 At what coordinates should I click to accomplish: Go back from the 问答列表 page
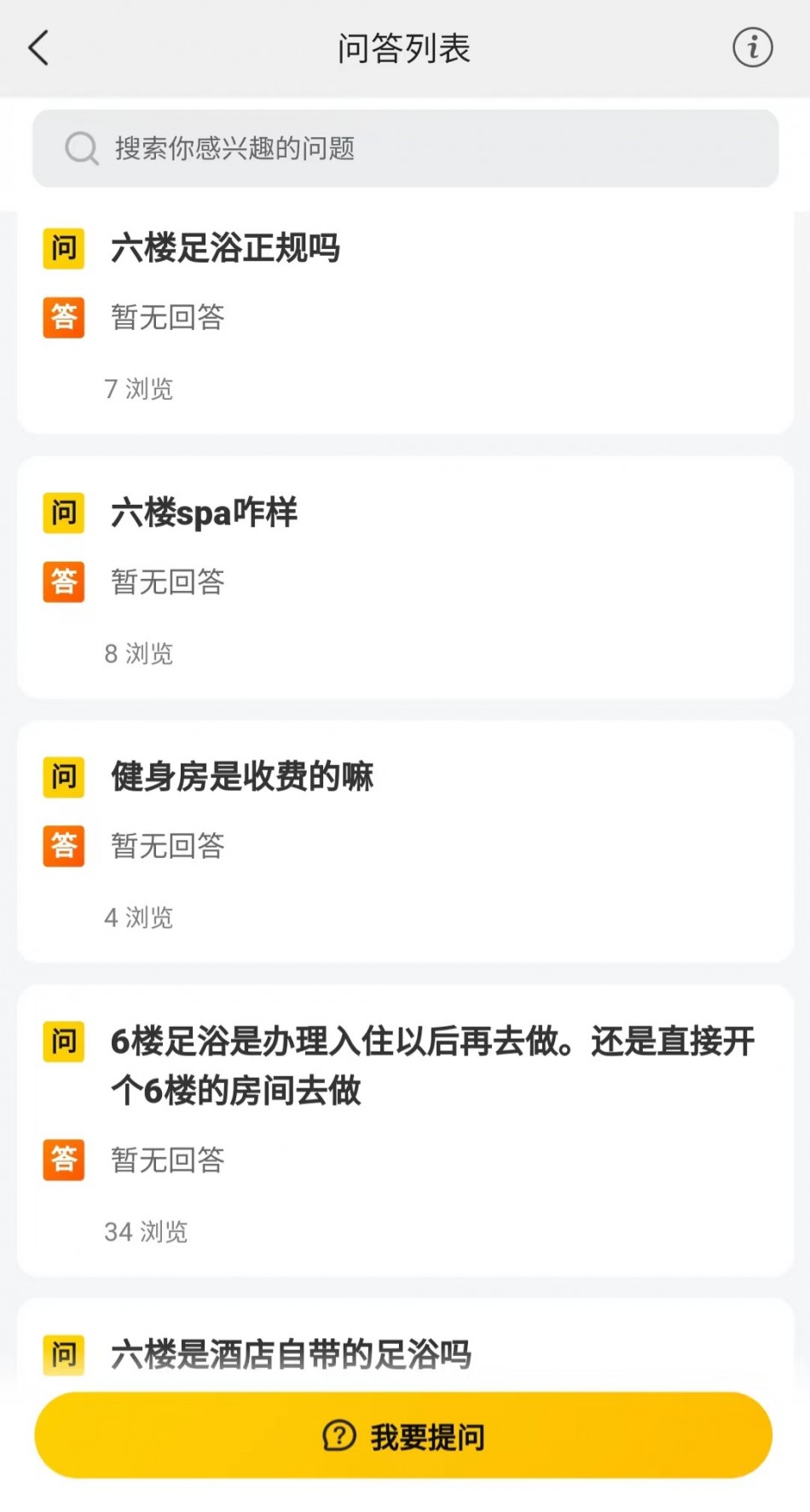(x=39, y=49)
